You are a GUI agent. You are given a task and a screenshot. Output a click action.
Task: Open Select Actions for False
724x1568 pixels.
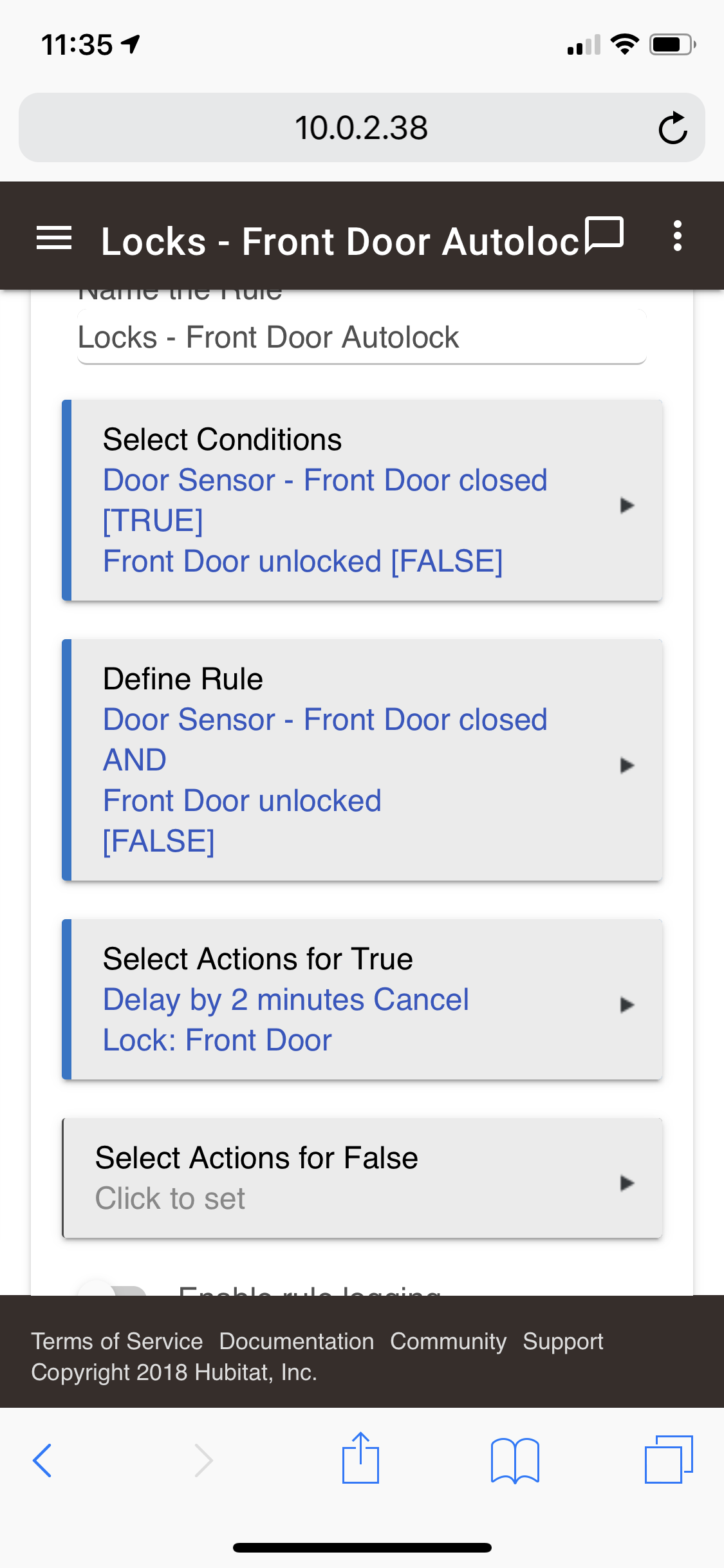point(362,1178)
